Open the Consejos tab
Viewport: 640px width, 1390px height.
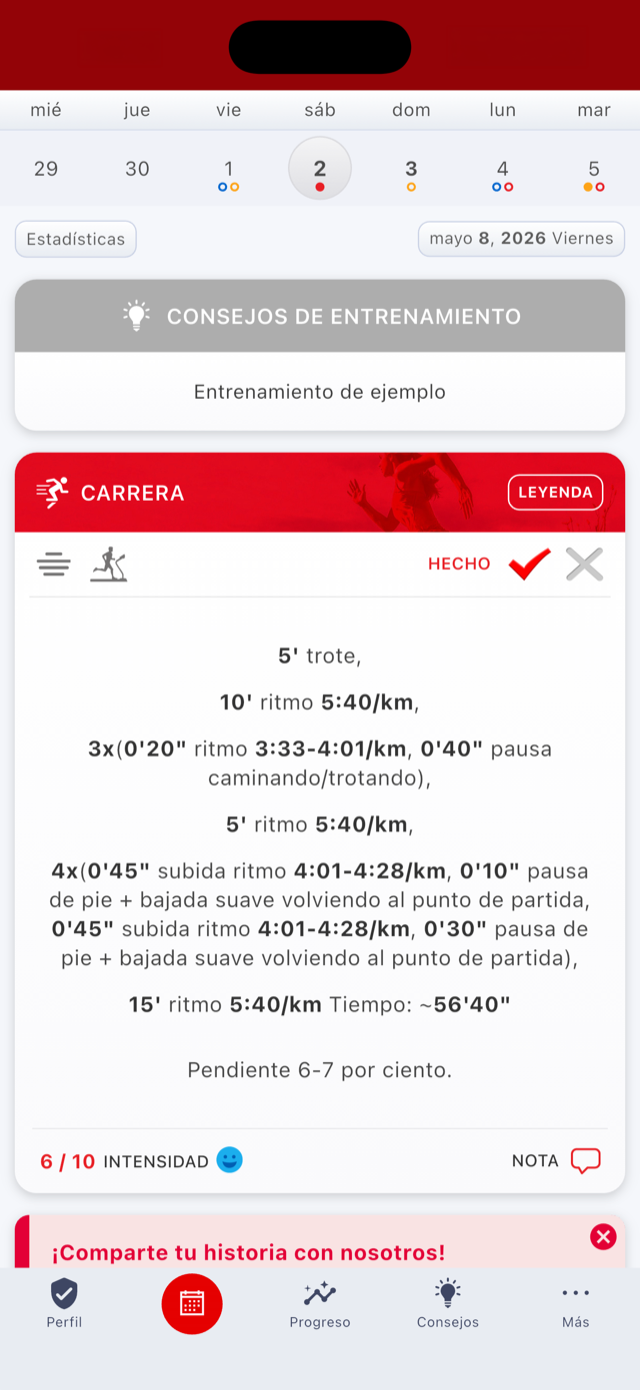pyautogui.click(x=448, y=1303)
